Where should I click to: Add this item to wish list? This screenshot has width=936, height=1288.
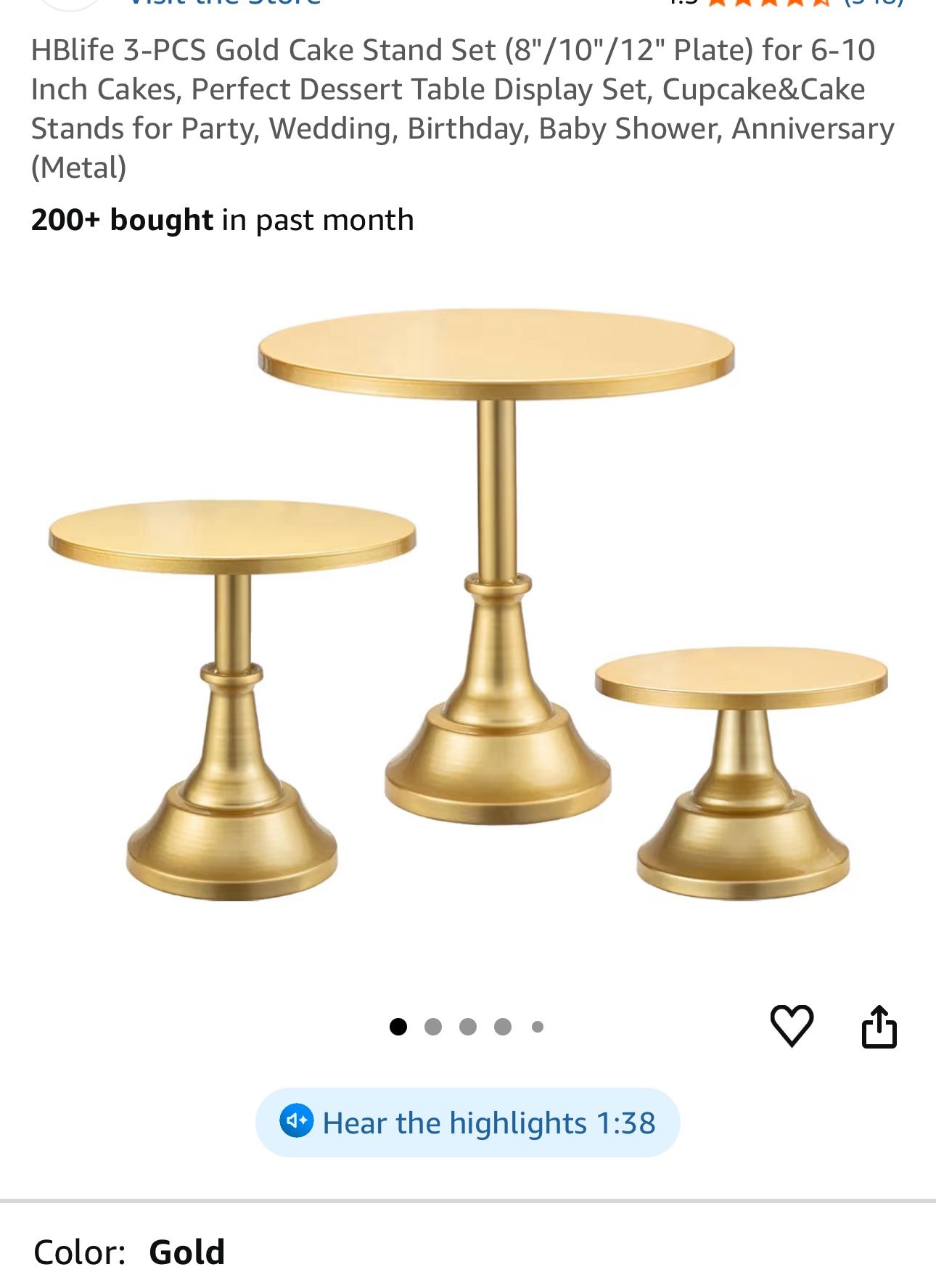[791, 1025]
